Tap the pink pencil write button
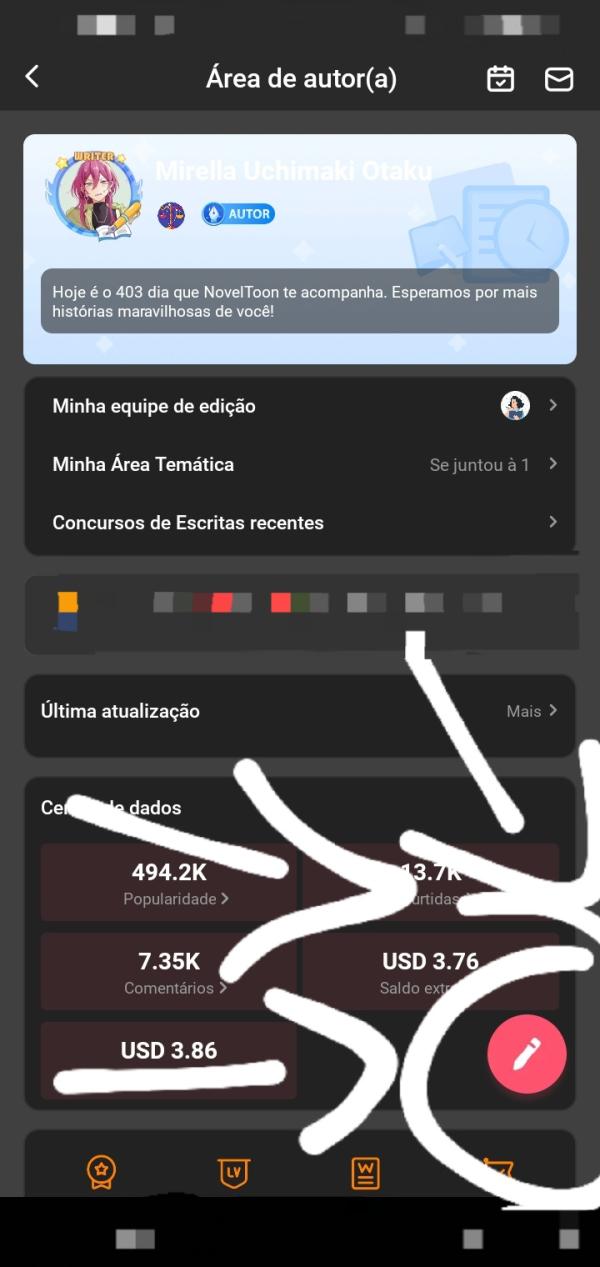 [527, 1052]
